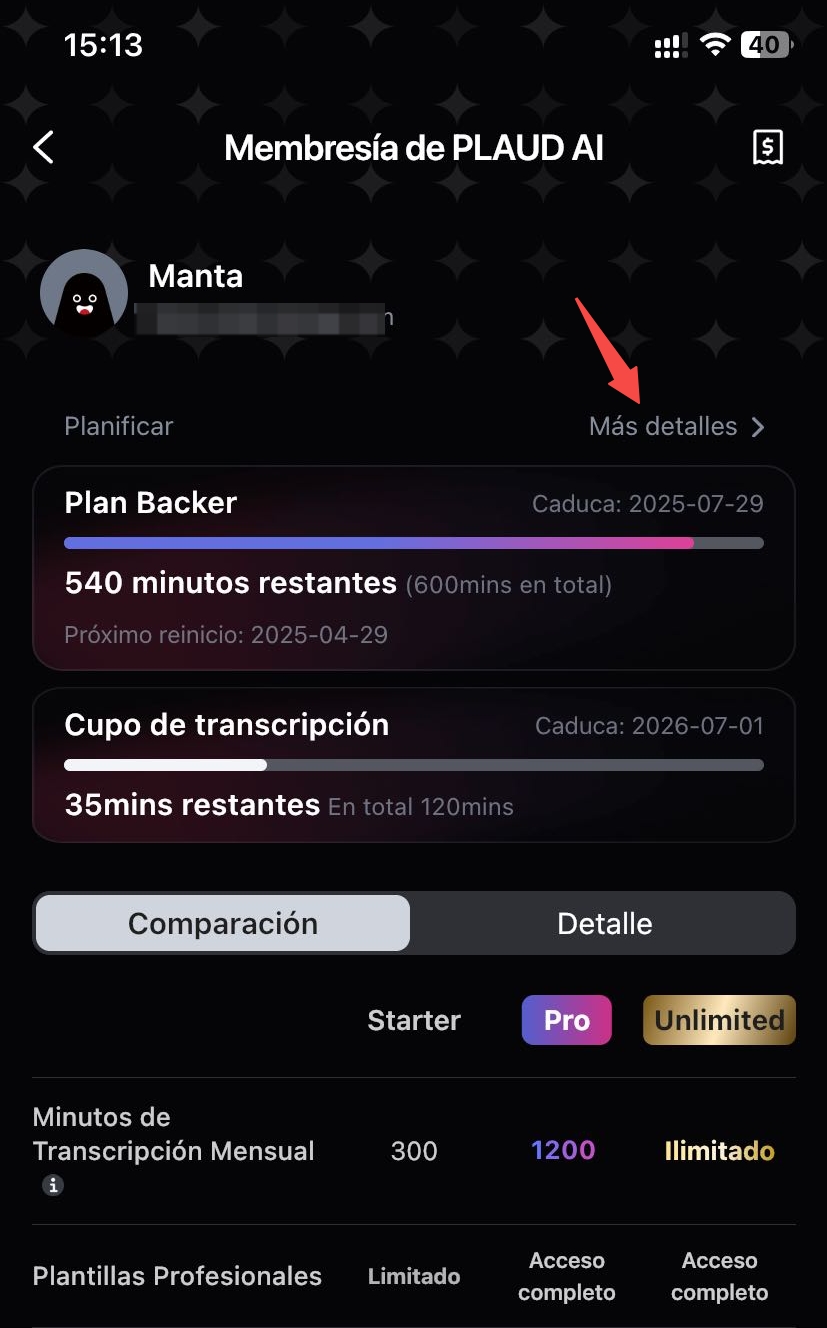Open the Cupo de transcripción card
Screen dimensions: 827x1328
414,765
